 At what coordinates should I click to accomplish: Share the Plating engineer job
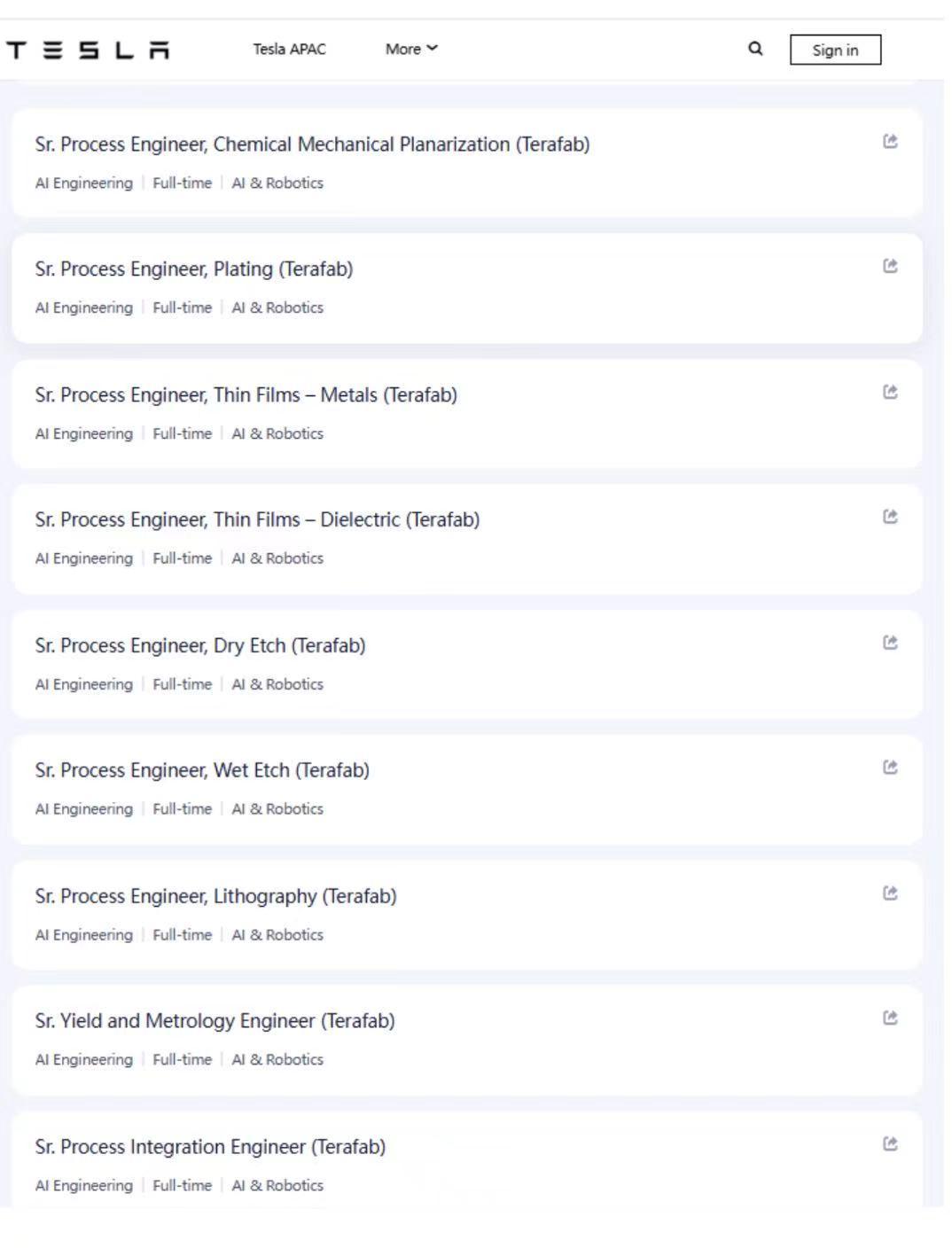pos(891,267)
